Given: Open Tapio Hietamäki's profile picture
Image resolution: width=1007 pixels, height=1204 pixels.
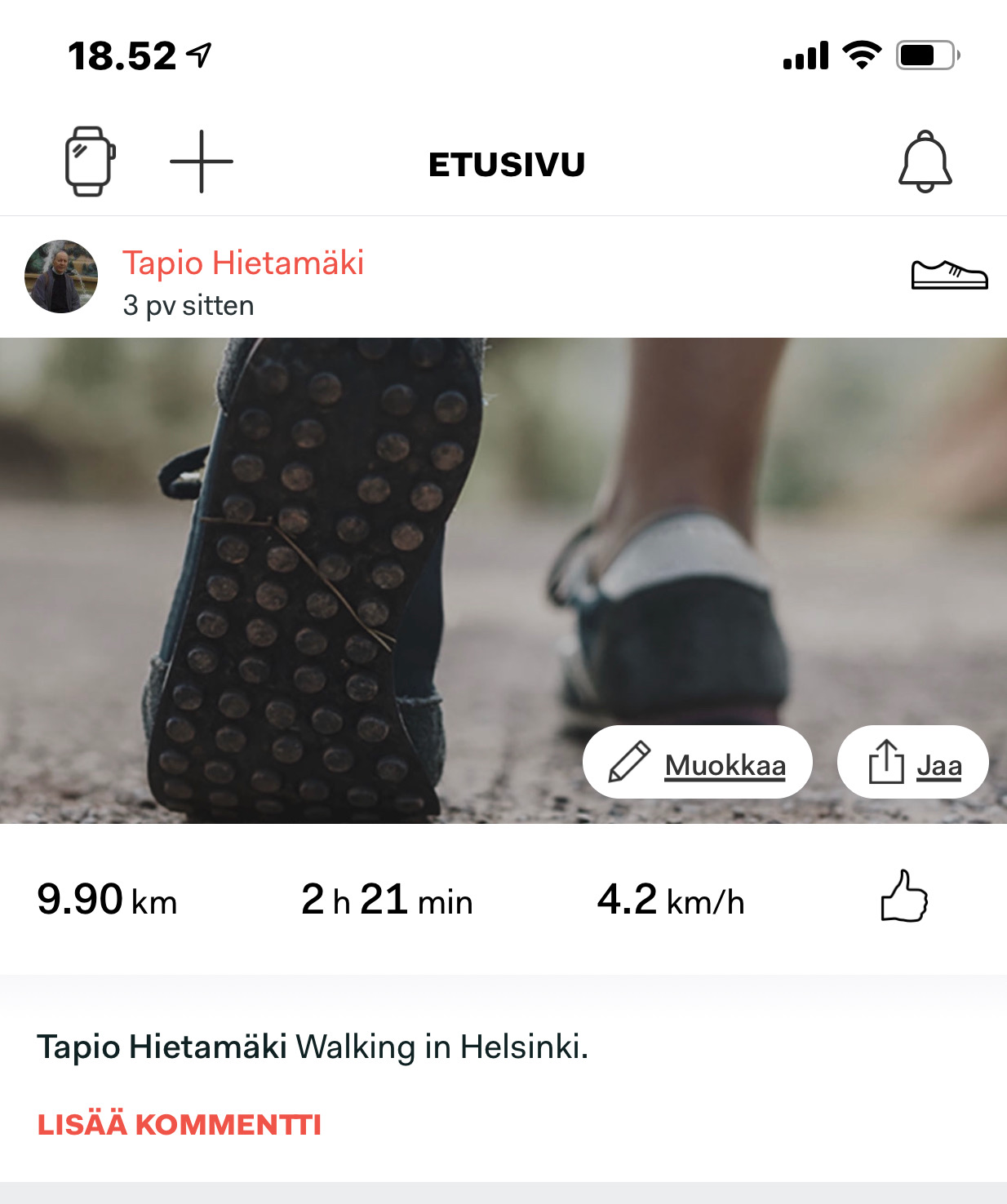Looking at the screenshot, I should (x=61, y=277).
